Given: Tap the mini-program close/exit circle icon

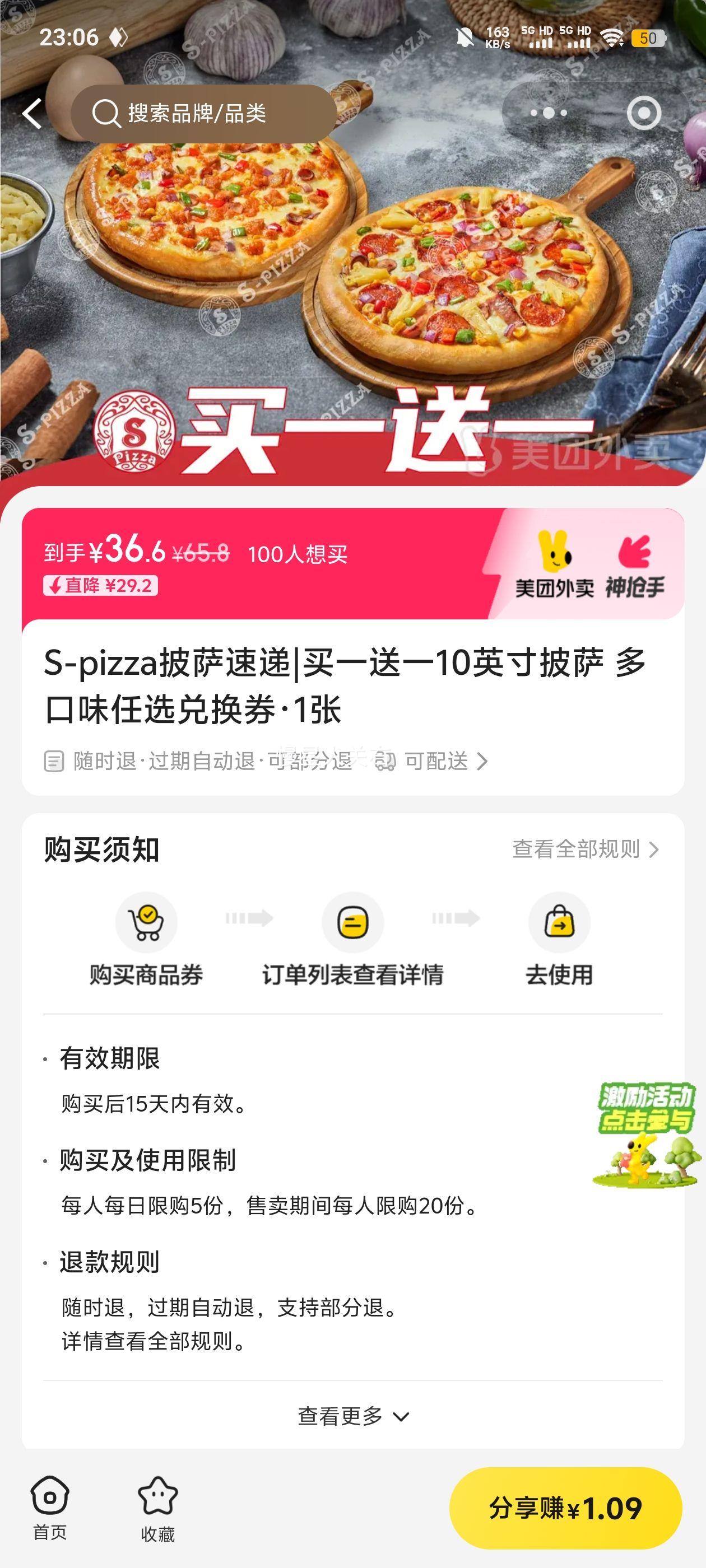Looking at the screenshot, I should (x=645, y=111).
